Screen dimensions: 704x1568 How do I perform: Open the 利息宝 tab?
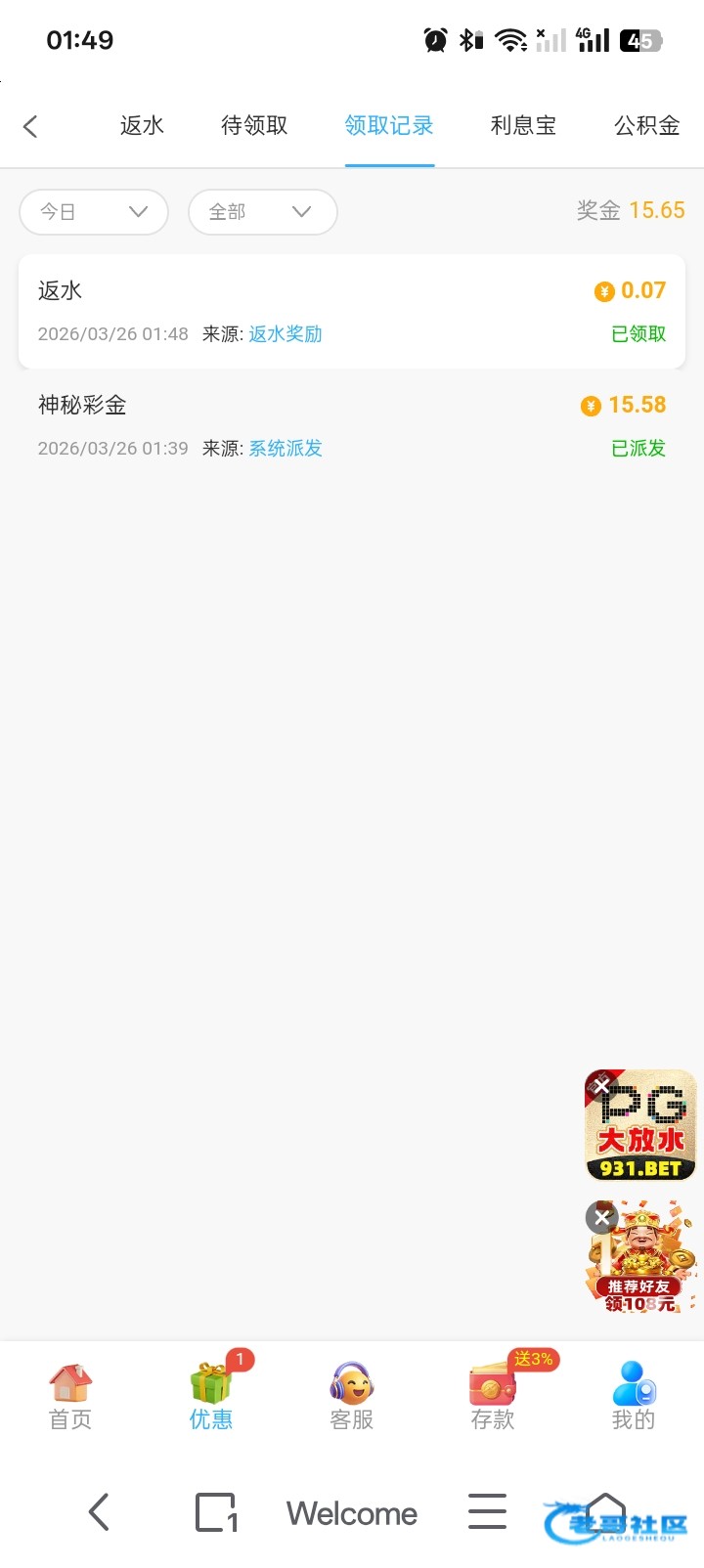pyautogui.click(x=523, y=126)
